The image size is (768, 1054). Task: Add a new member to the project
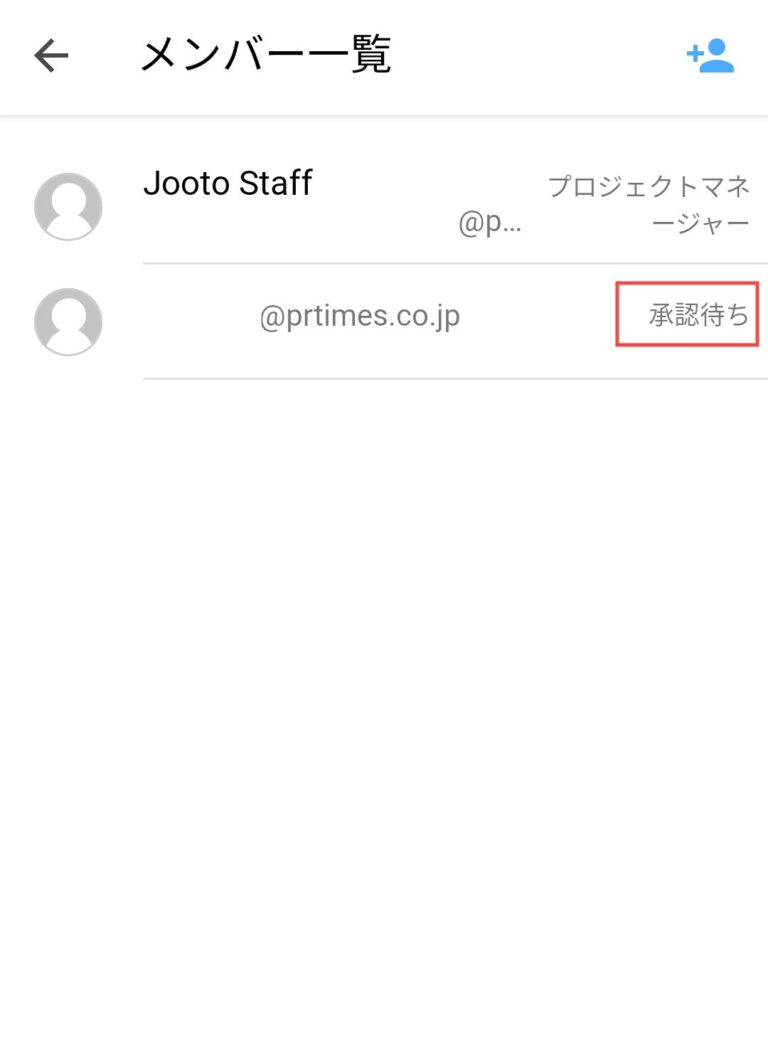(x=710, y=56)
